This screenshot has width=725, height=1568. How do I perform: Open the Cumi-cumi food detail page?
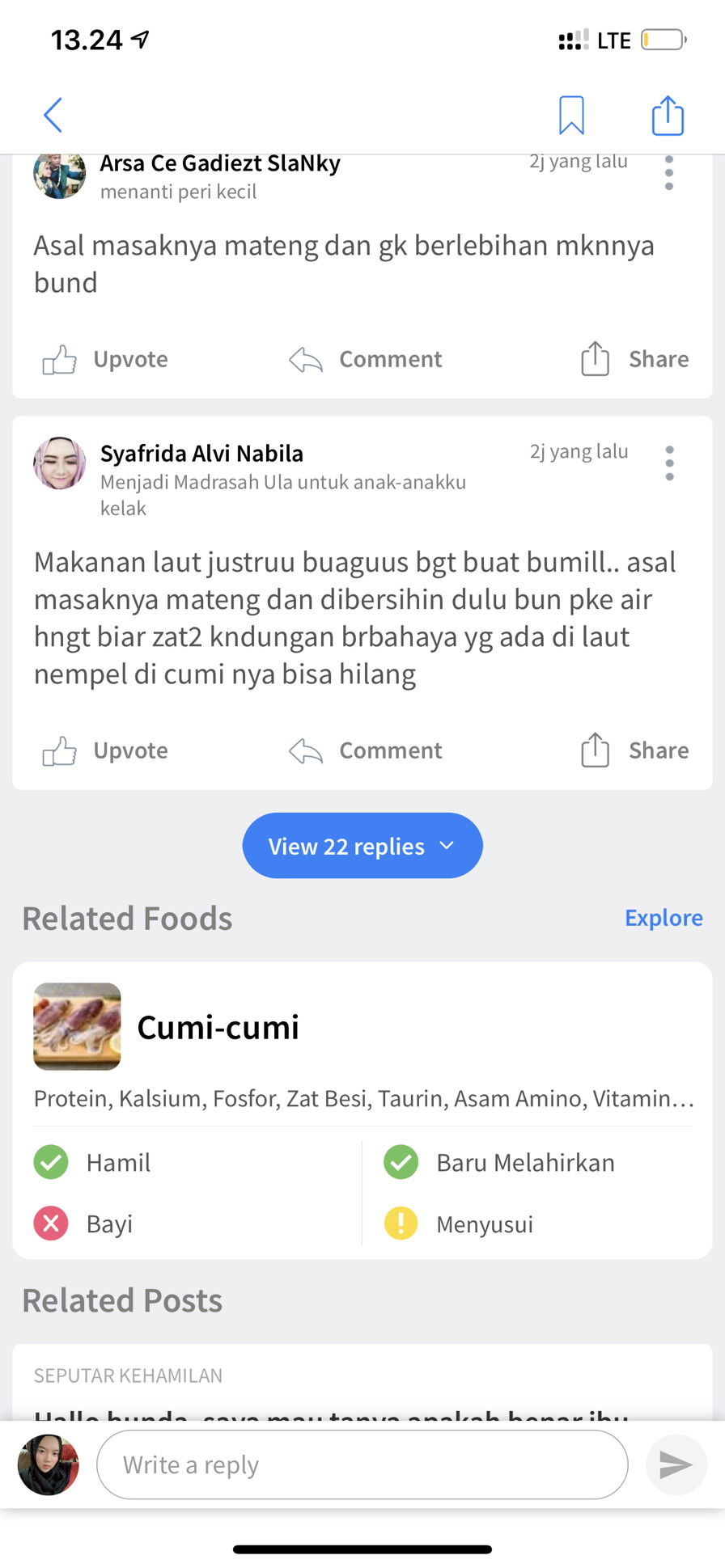click(218, 1027)
